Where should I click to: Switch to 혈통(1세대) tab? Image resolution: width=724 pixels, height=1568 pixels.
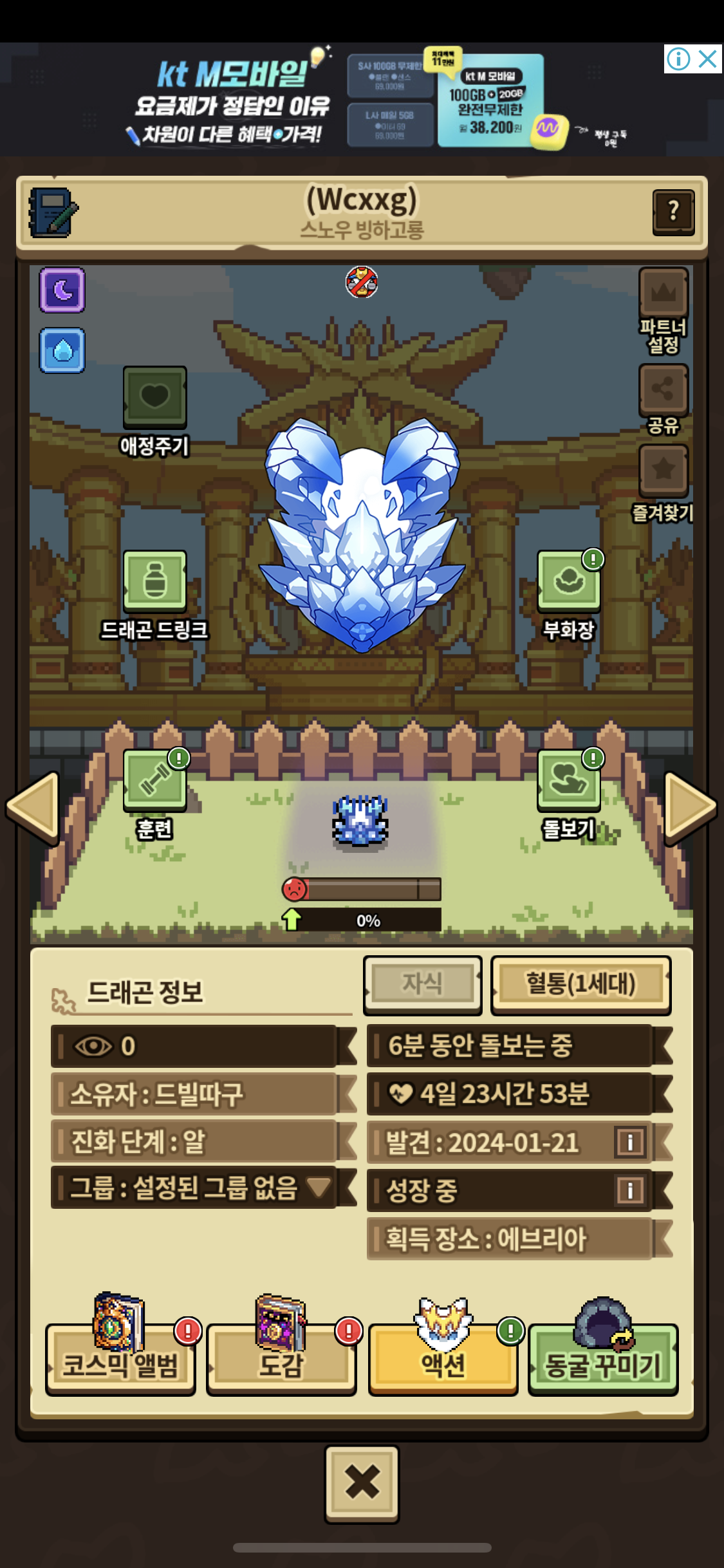click(580, 985)
